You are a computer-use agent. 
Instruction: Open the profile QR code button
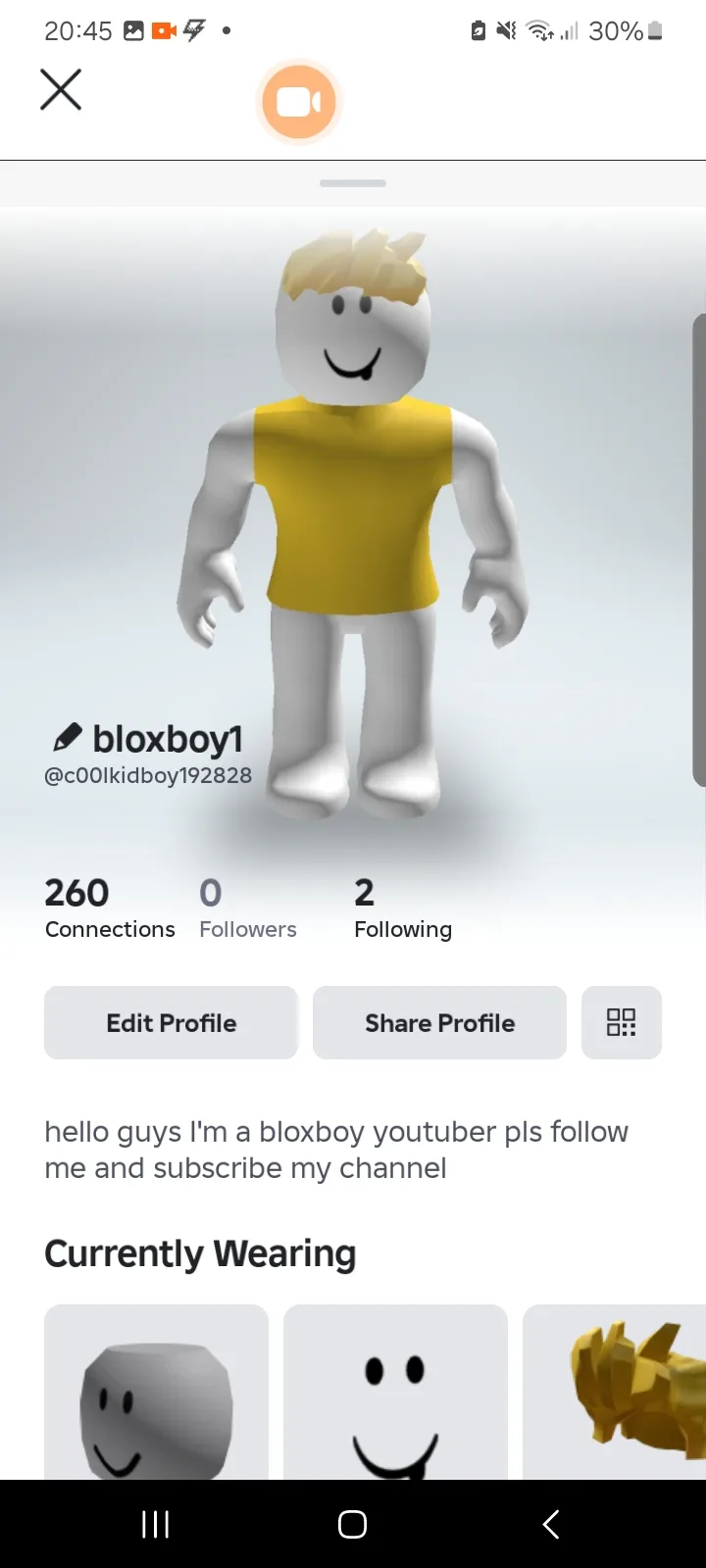click(x=621, y=1023)
